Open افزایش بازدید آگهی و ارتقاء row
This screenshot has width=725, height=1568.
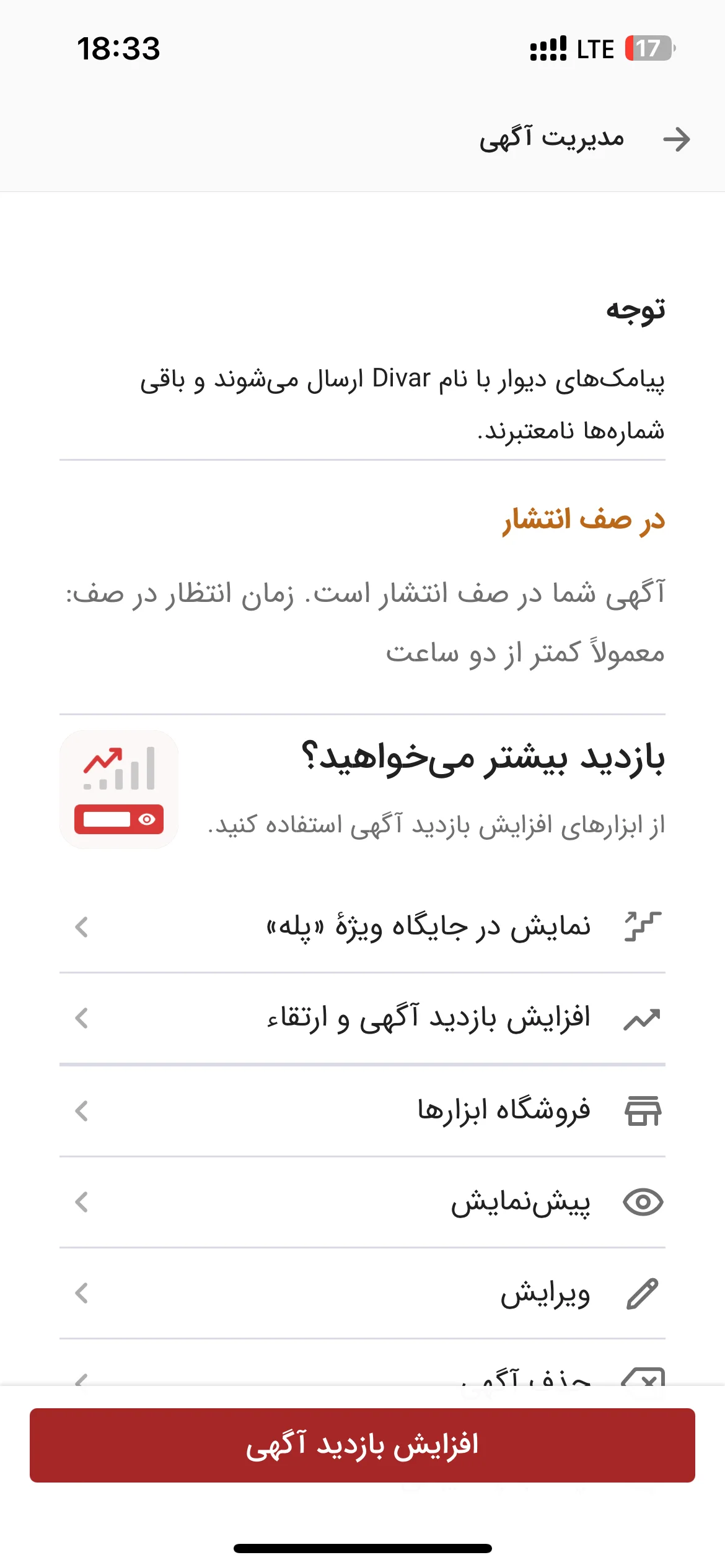[362, 1018]
